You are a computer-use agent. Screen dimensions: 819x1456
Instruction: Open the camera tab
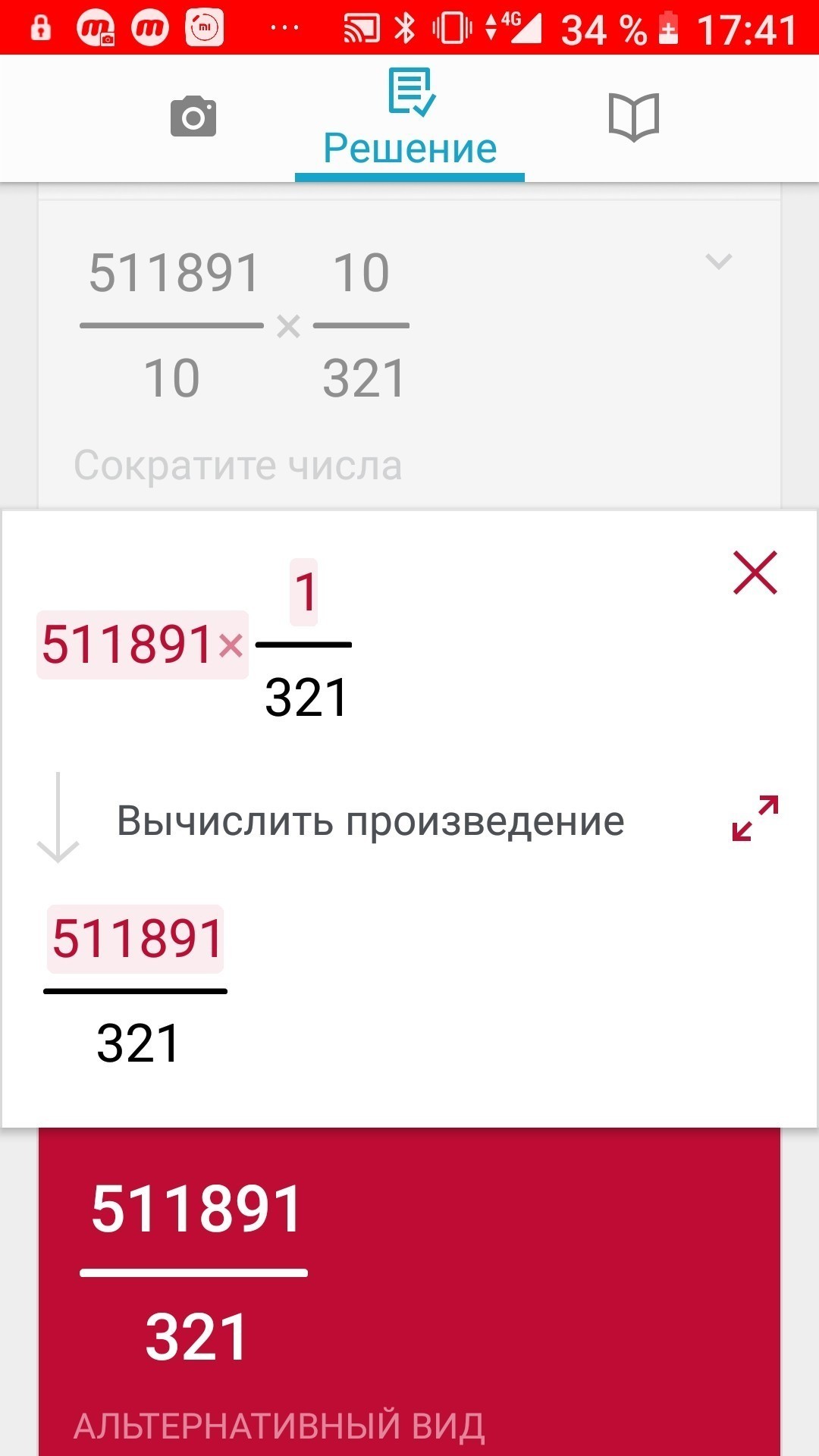tap(193, 117)
